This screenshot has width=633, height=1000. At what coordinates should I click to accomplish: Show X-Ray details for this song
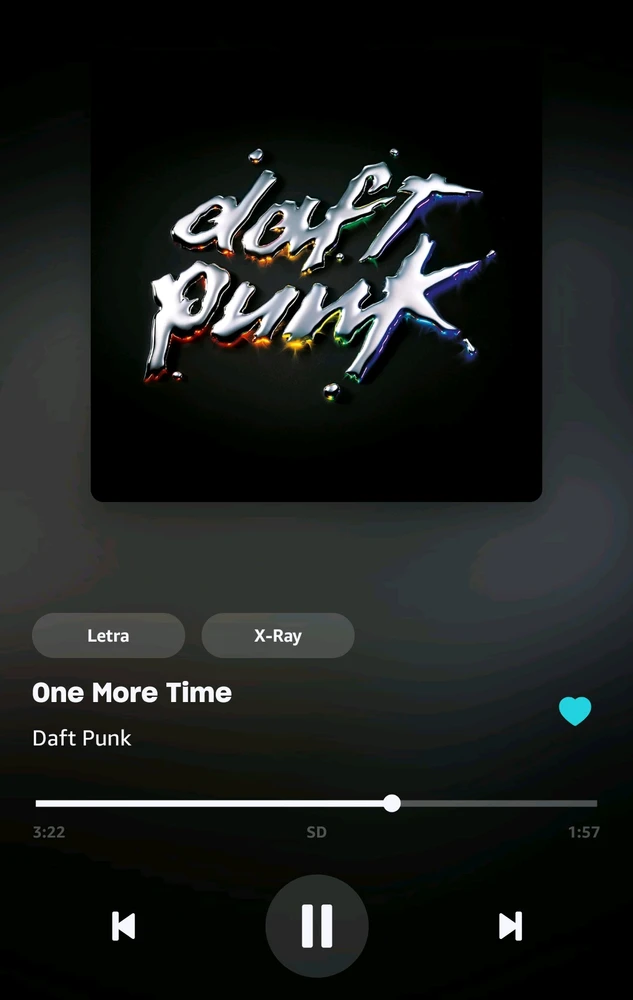click(278, 636)
